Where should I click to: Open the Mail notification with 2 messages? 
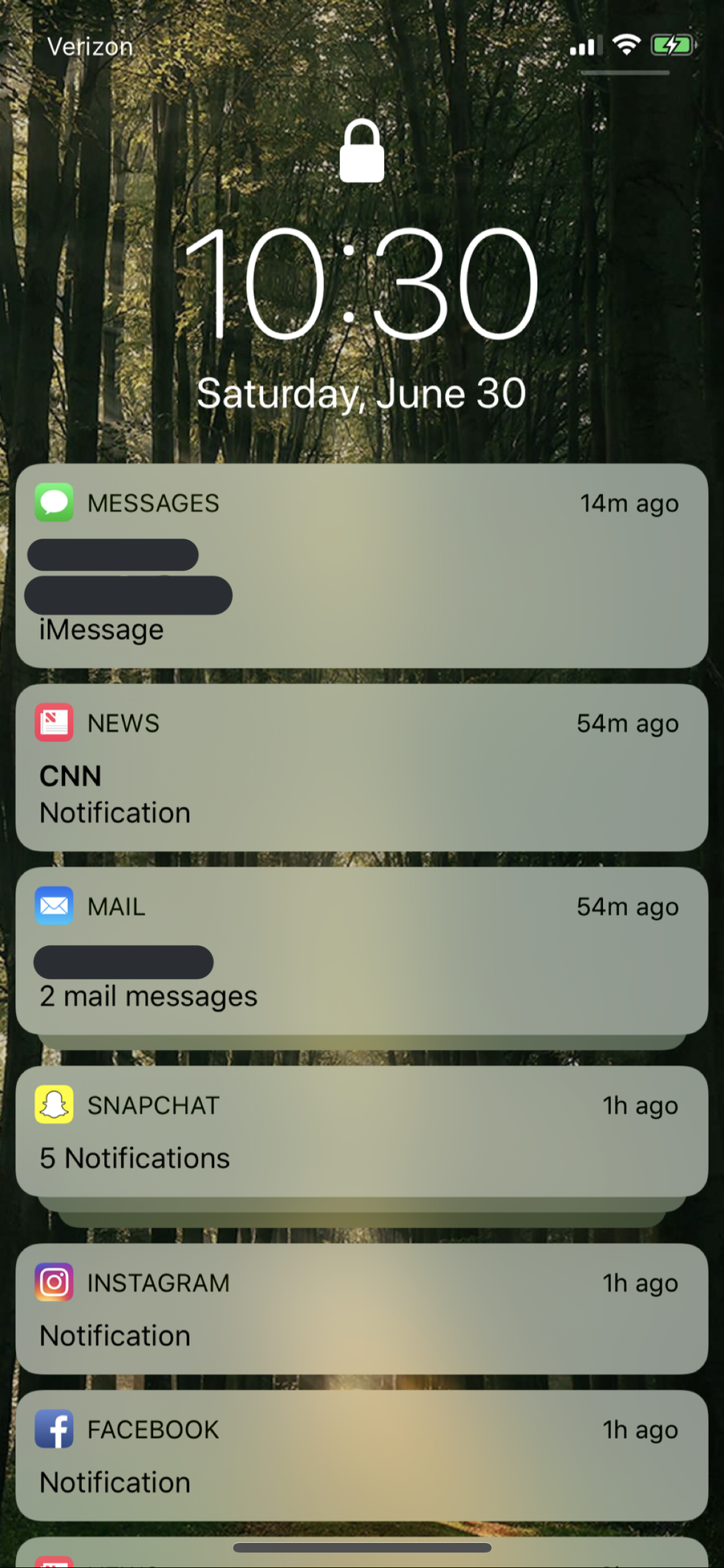coord(362,951)
